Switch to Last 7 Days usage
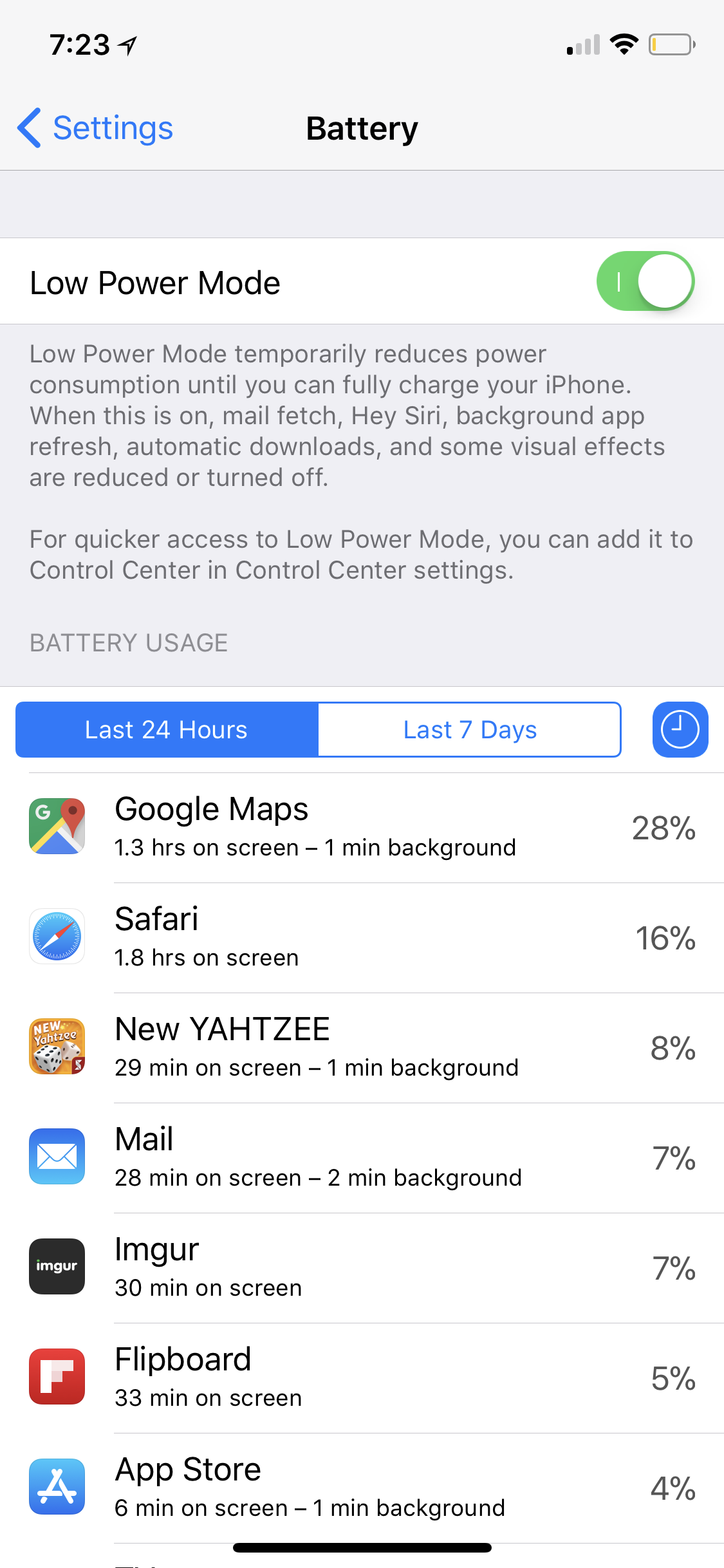The image size is (724, 1568). [470, 730]
